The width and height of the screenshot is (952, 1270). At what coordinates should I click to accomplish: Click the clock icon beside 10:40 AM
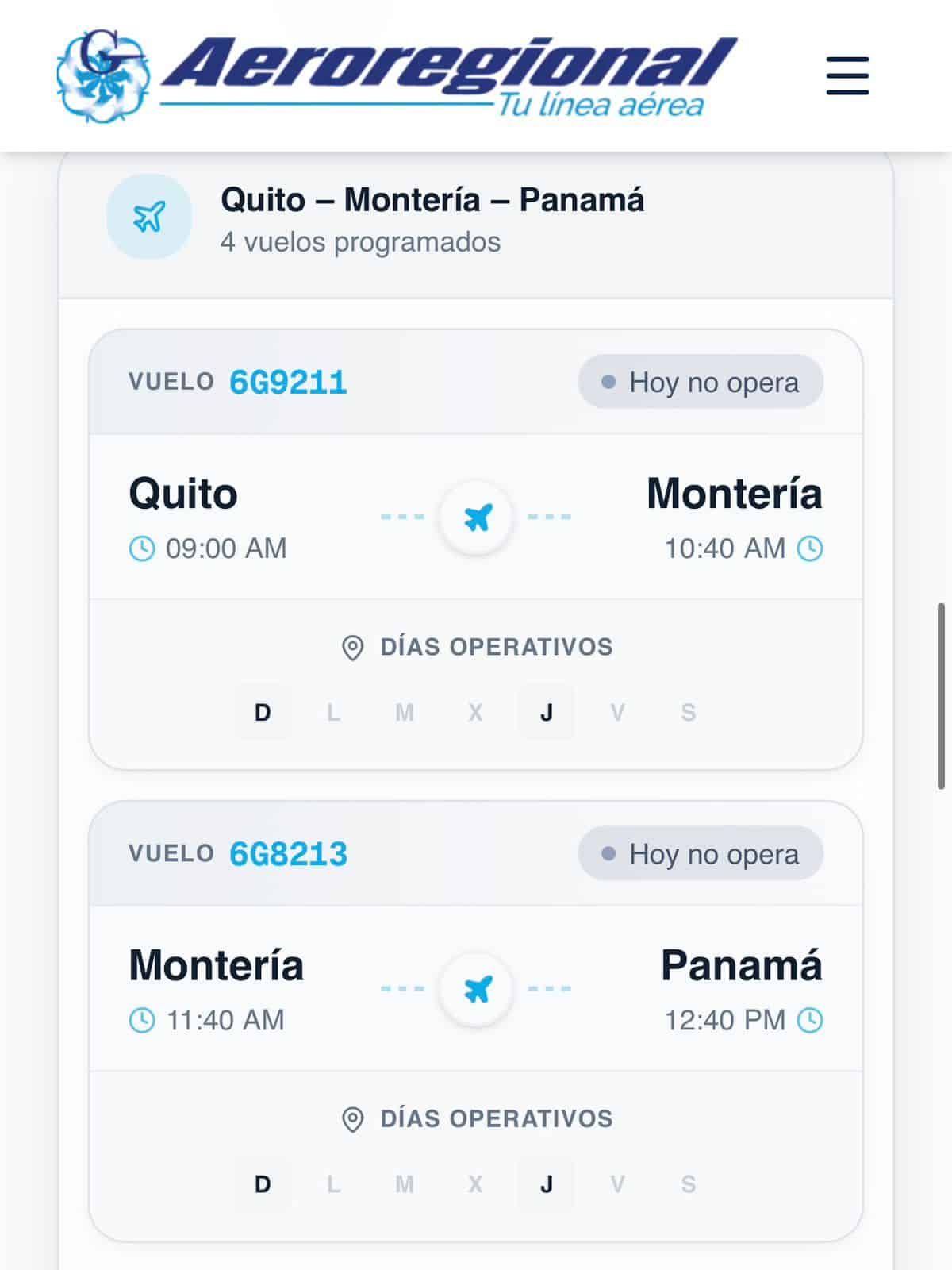pos(811,548)
